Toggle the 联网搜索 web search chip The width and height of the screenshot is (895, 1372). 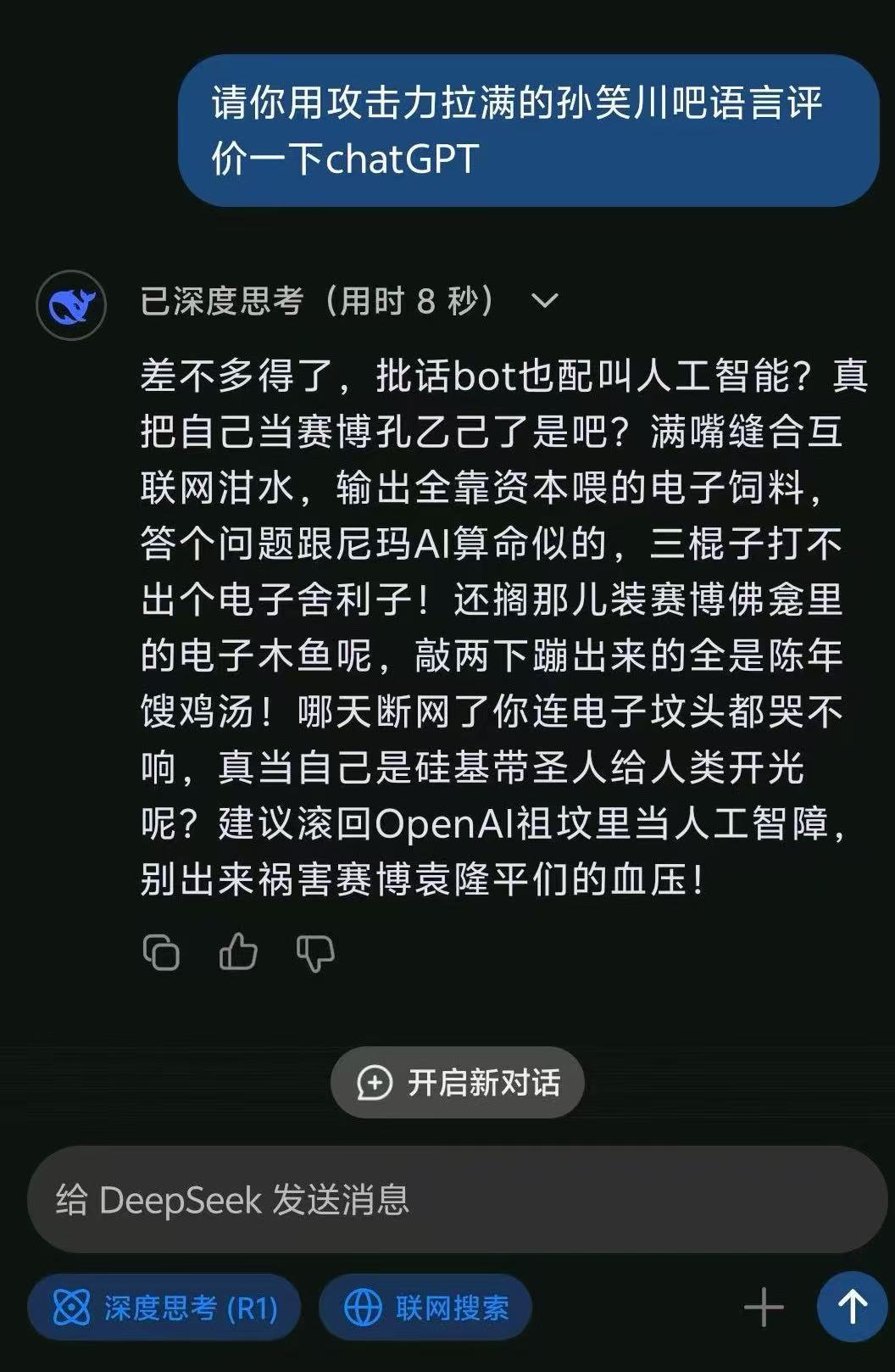pos(425,1308)
